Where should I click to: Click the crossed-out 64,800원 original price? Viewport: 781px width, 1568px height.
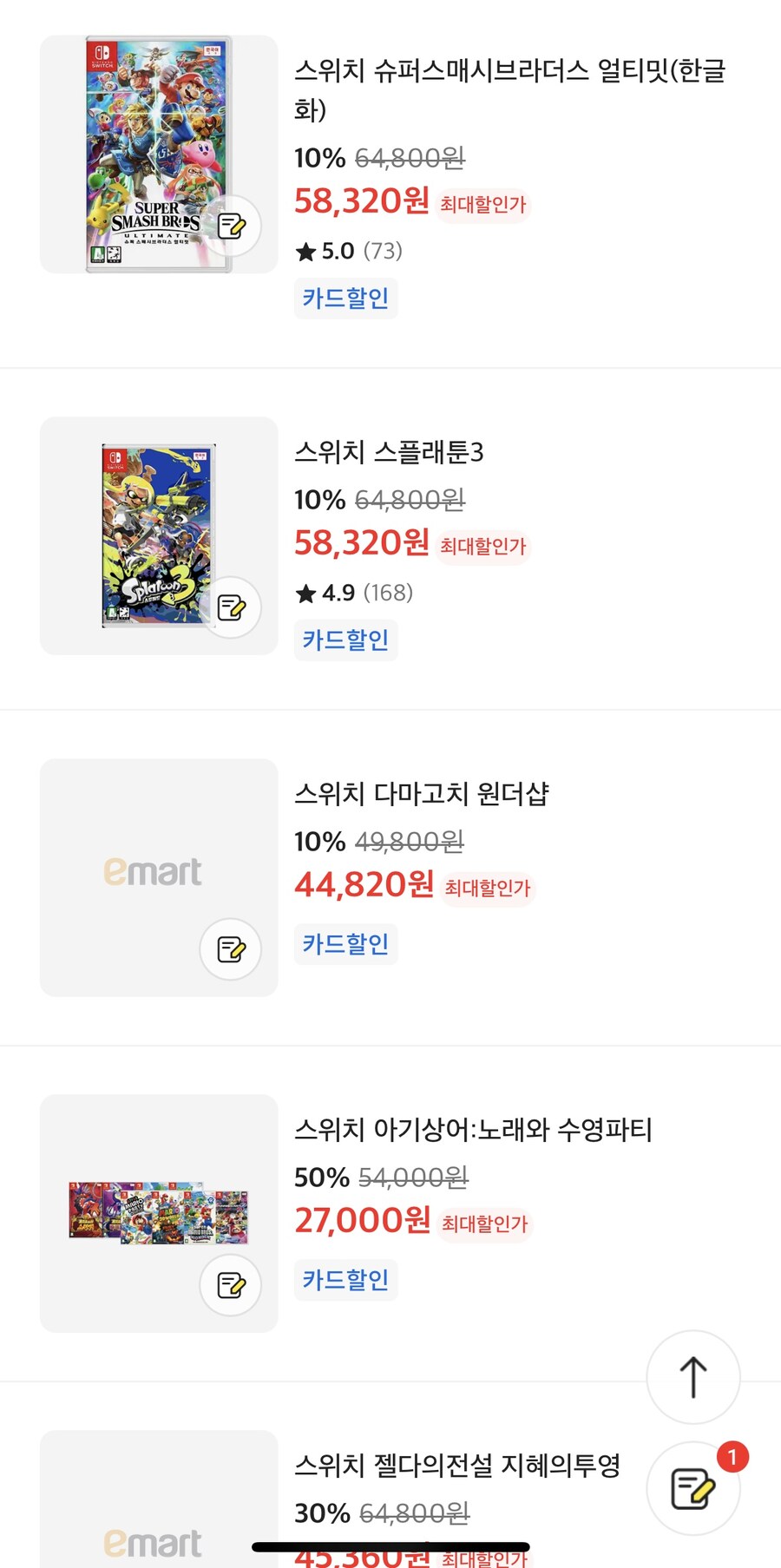point(411,158)
